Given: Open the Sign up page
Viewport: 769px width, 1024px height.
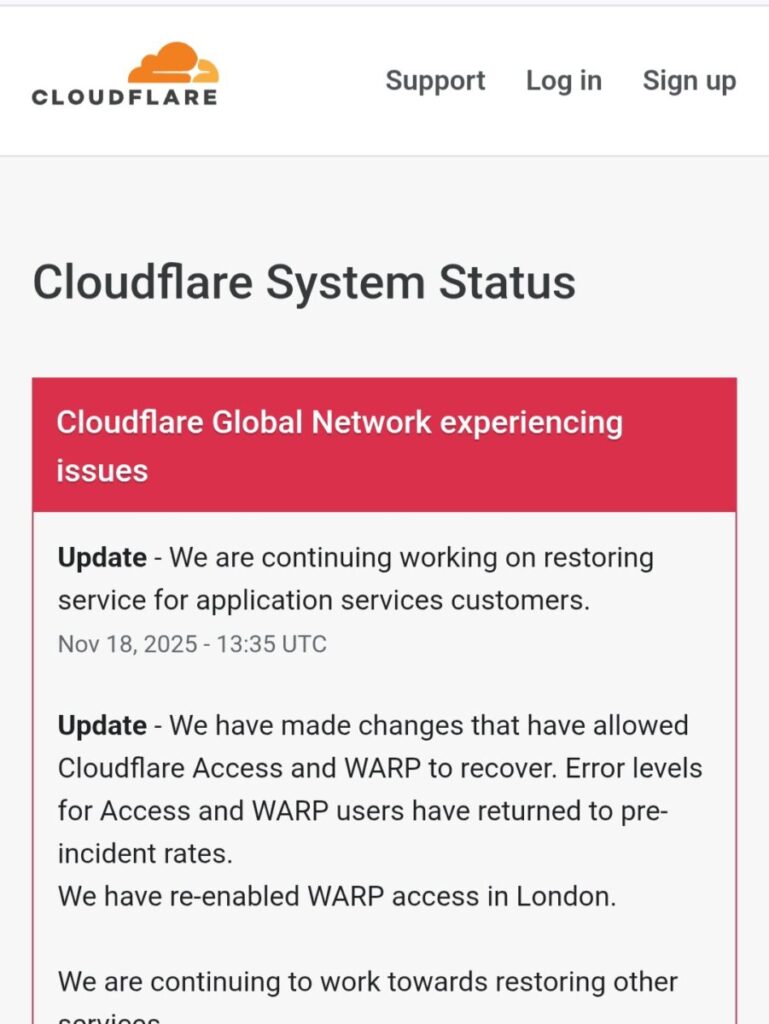Looking at the screenshot, I should click(689, 81).
